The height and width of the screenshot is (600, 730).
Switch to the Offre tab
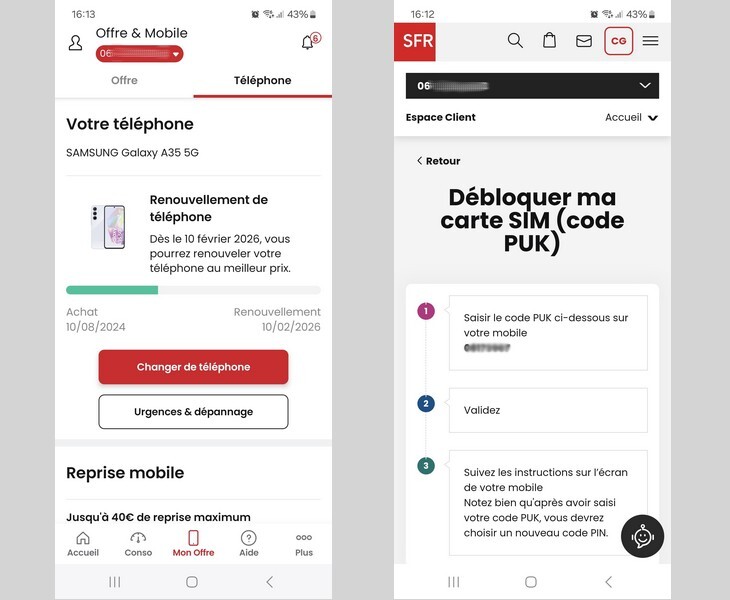[x=124, y=81]
